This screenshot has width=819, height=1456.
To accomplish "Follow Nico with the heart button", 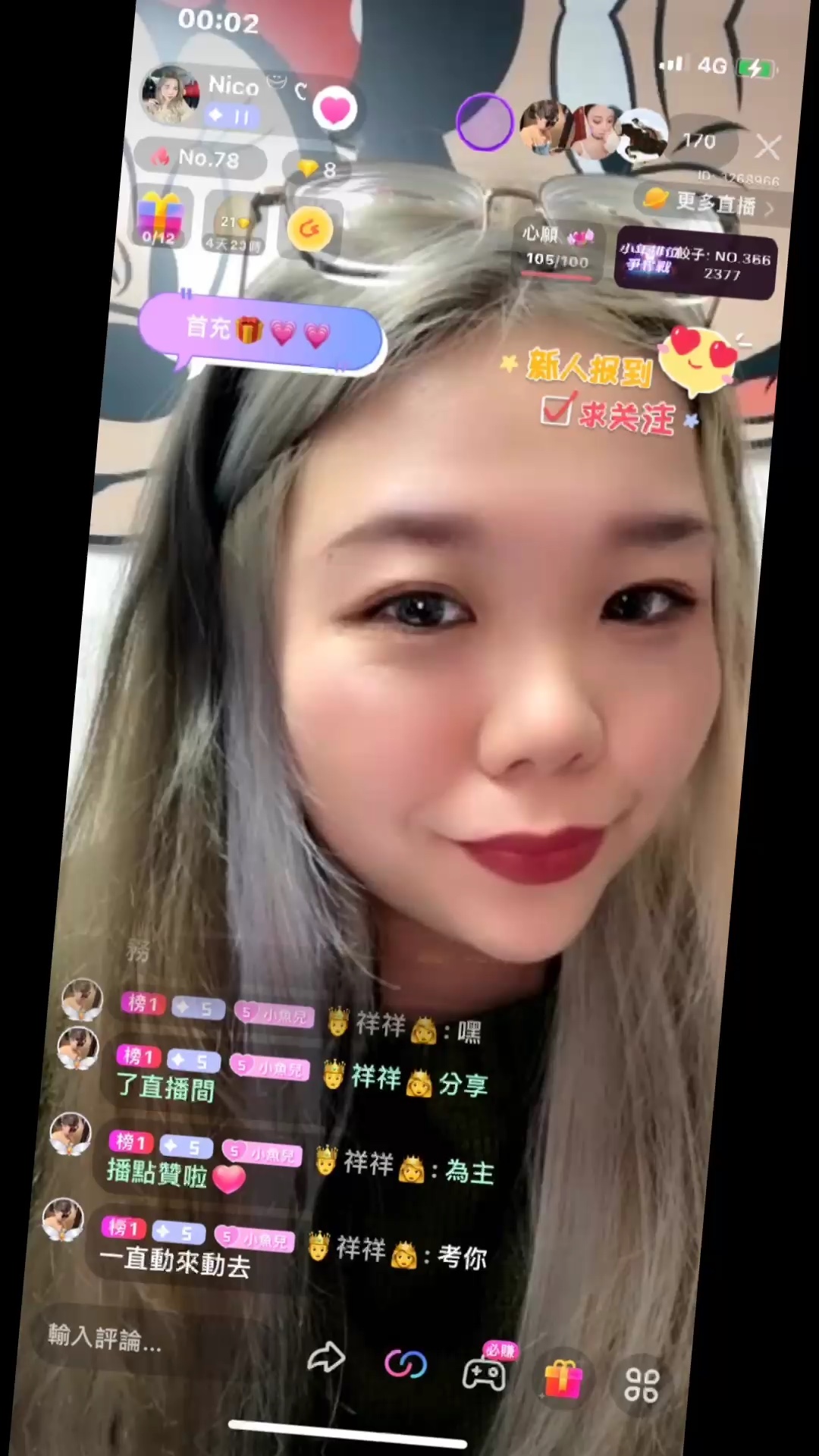I will (x=334, y=109).
